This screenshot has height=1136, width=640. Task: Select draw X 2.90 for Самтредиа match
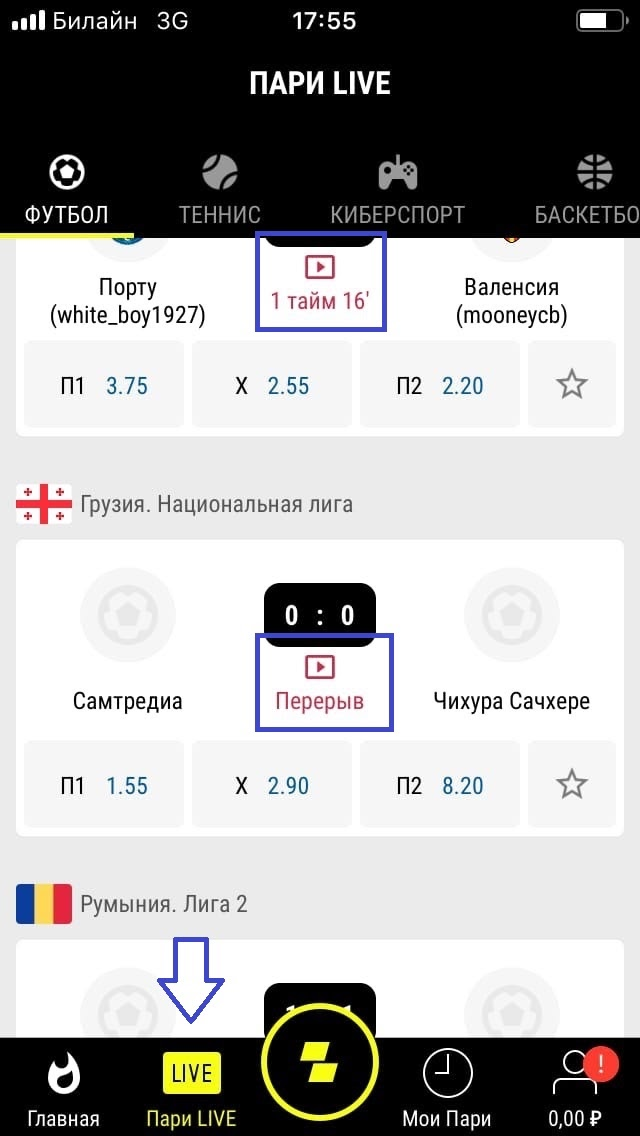click(272, 785)
